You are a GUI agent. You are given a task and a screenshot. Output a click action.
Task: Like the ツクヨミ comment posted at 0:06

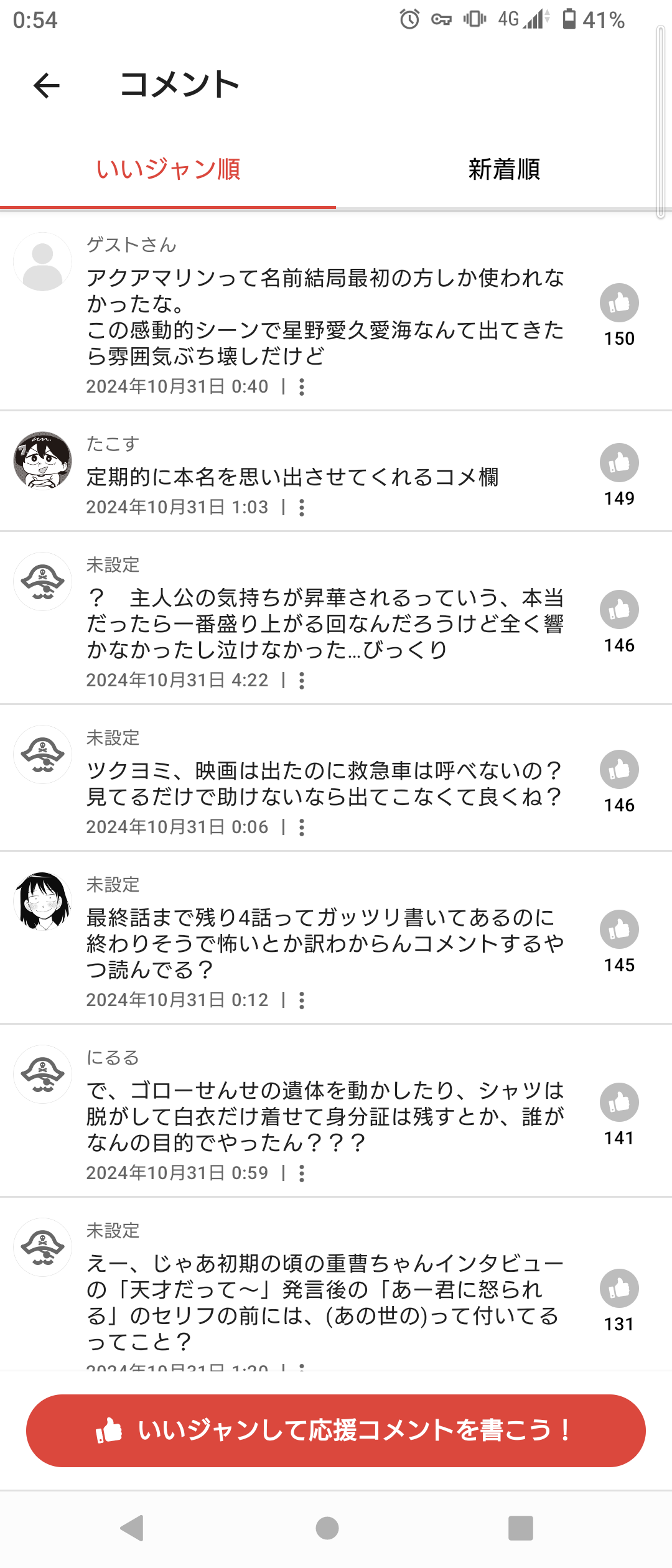click(619, 770)
